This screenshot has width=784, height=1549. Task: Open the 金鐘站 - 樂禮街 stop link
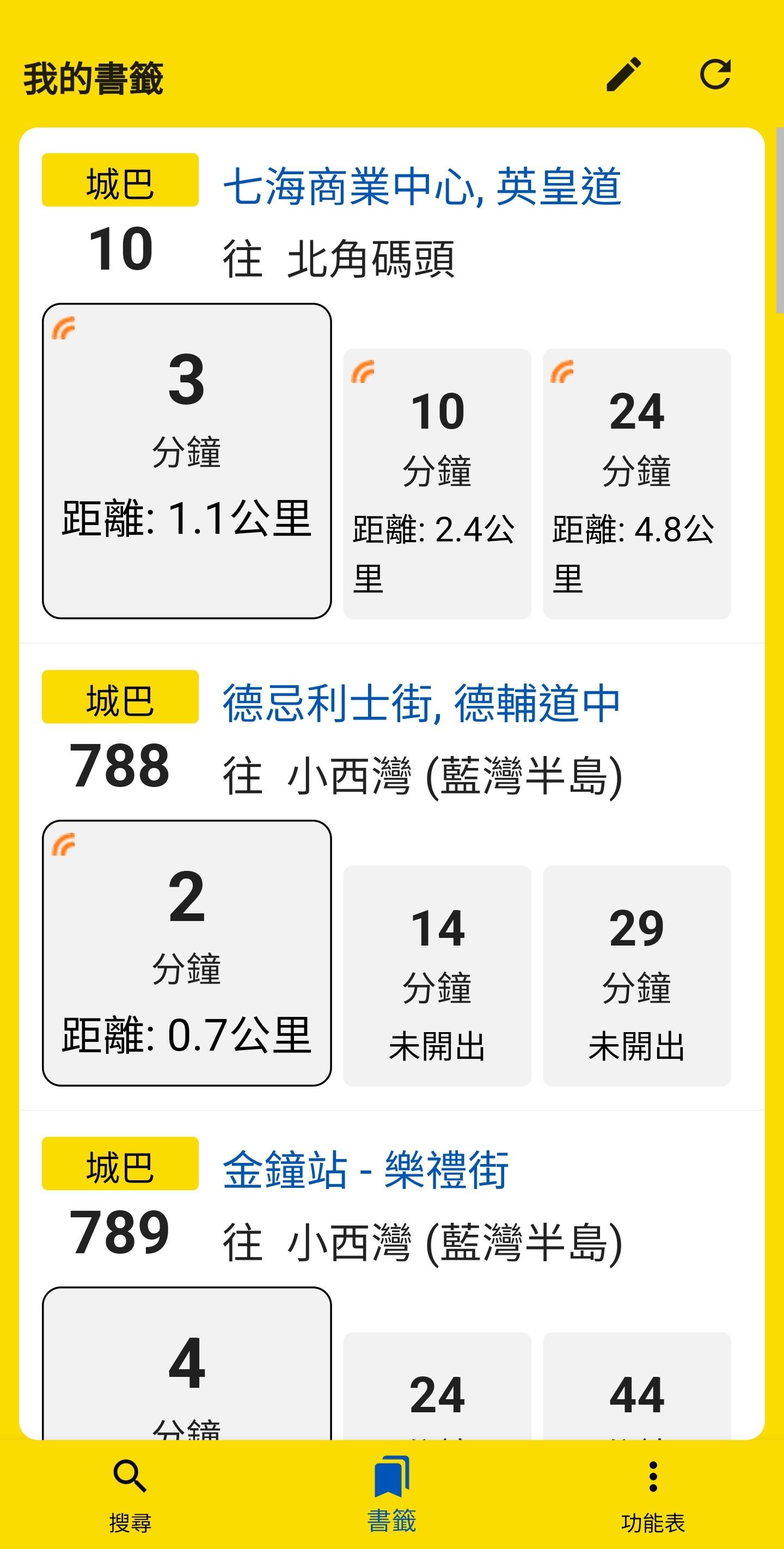(365, 1169)
